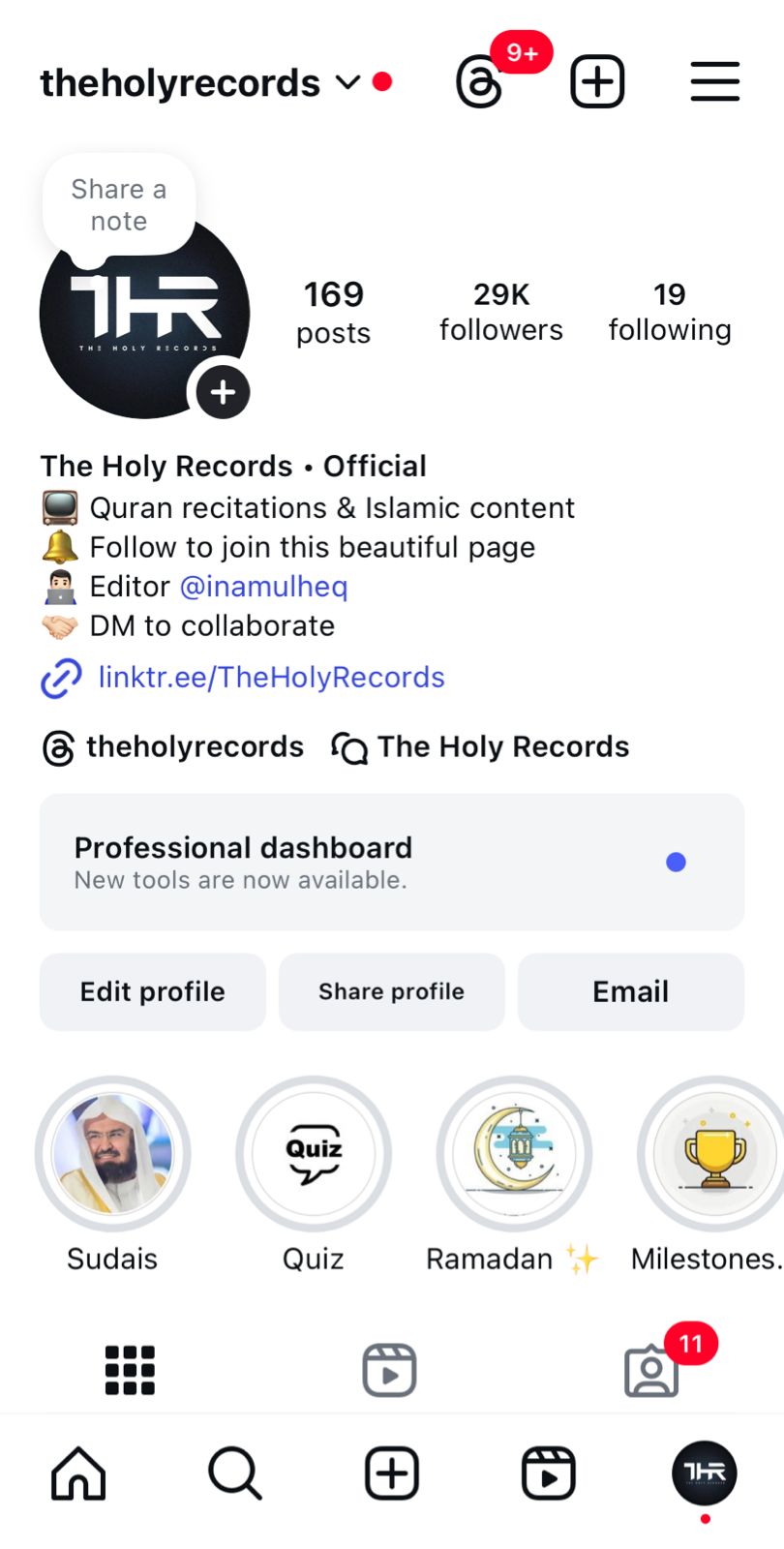Tap Share profile
Image resolution: width=784 pixels, height=1549 pixels.
pos(391,991)
